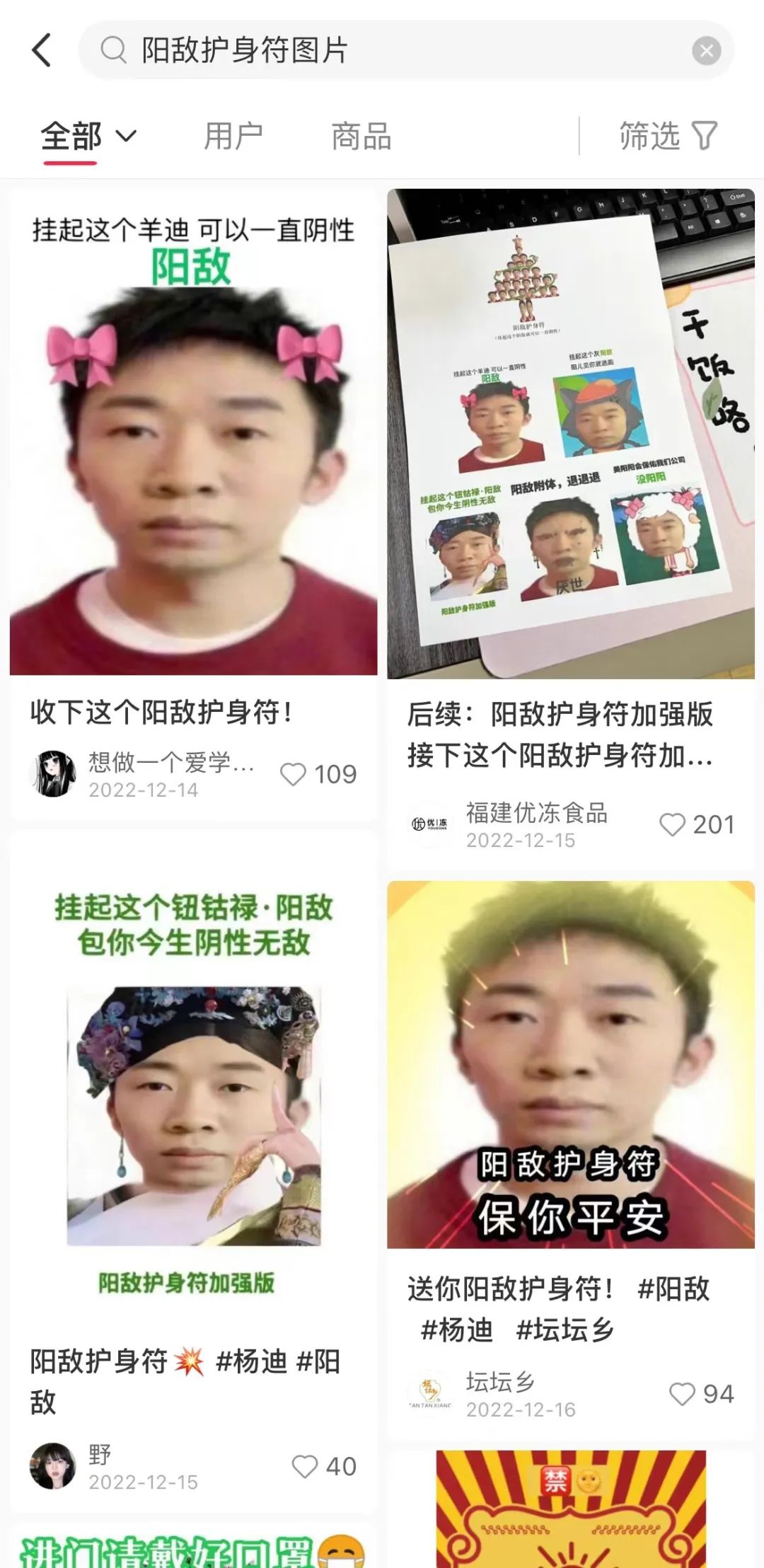View 坛坛乡's profile
This screenshot has width=764, height=1568.
(430, 1393)
